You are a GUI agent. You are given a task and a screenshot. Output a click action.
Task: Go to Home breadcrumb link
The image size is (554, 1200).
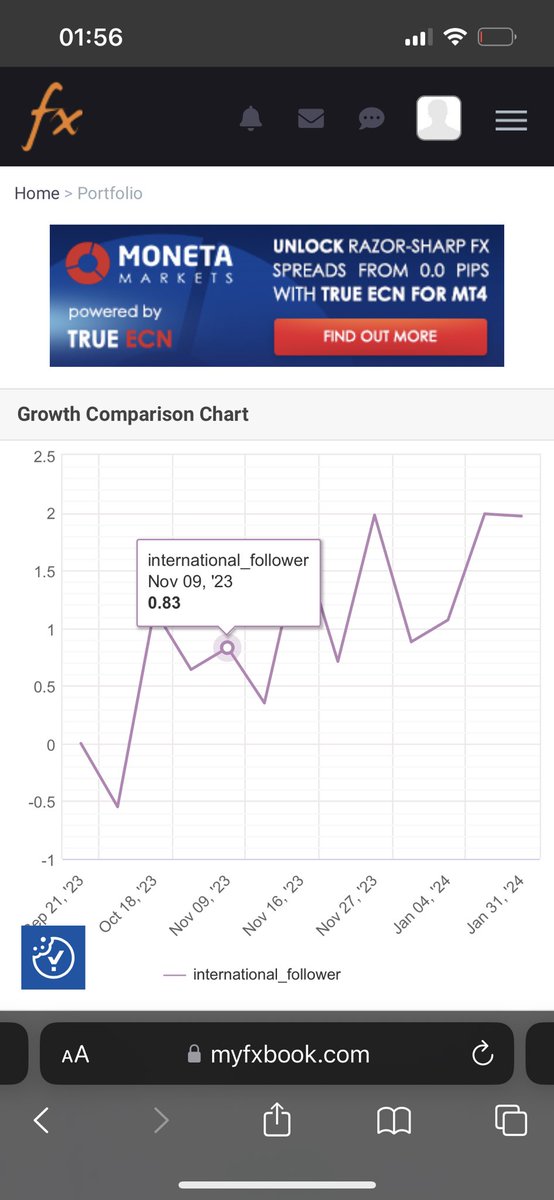pos(37,193)
